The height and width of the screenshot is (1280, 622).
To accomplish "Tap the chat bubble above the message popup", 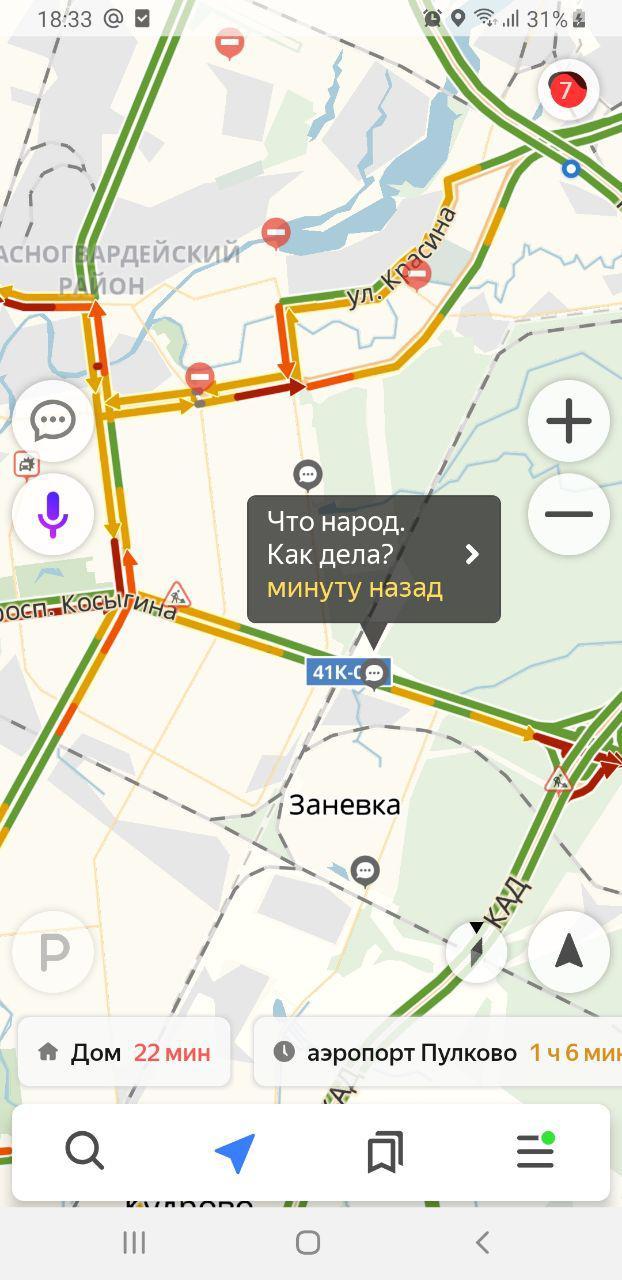I will (307, 473).
